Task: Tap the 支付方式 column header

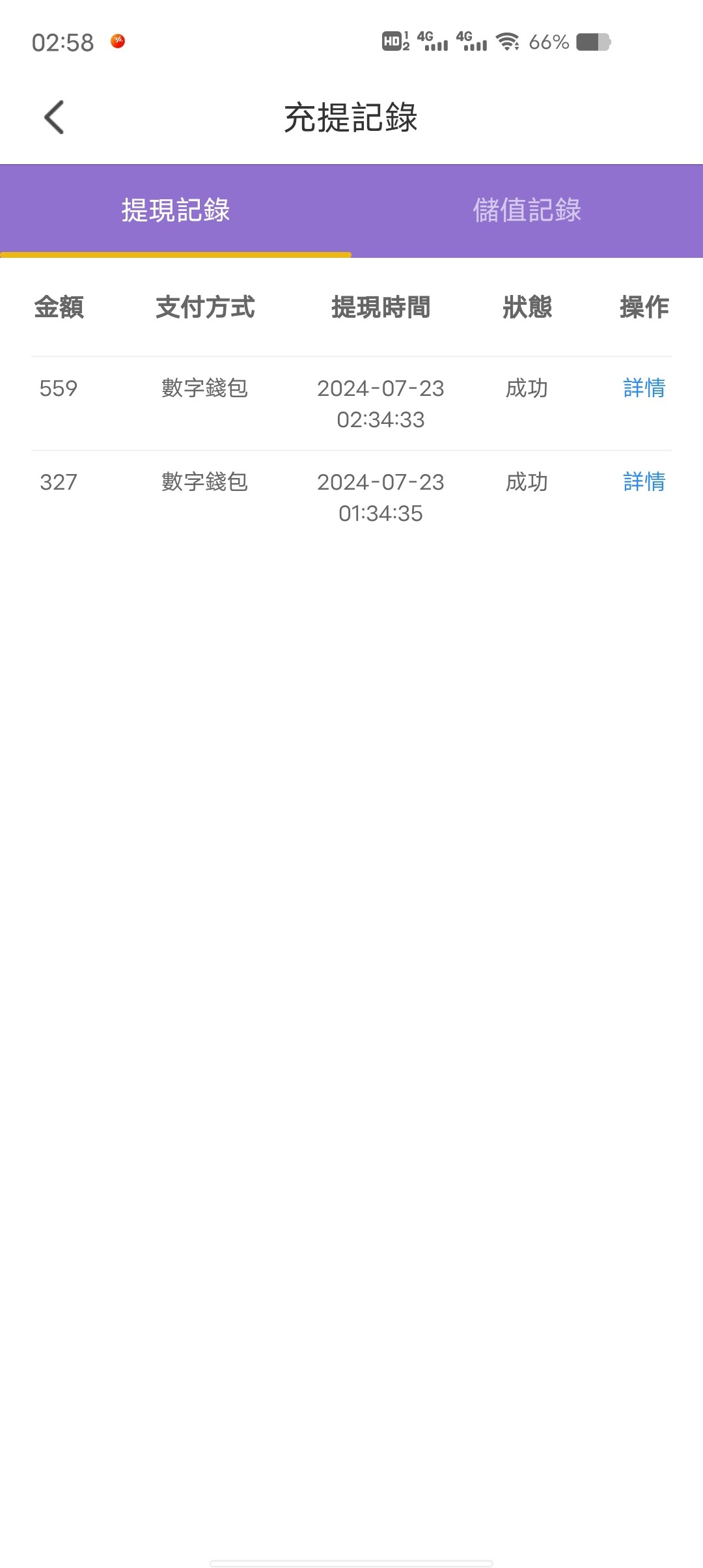Action: (x=206, y=309)
